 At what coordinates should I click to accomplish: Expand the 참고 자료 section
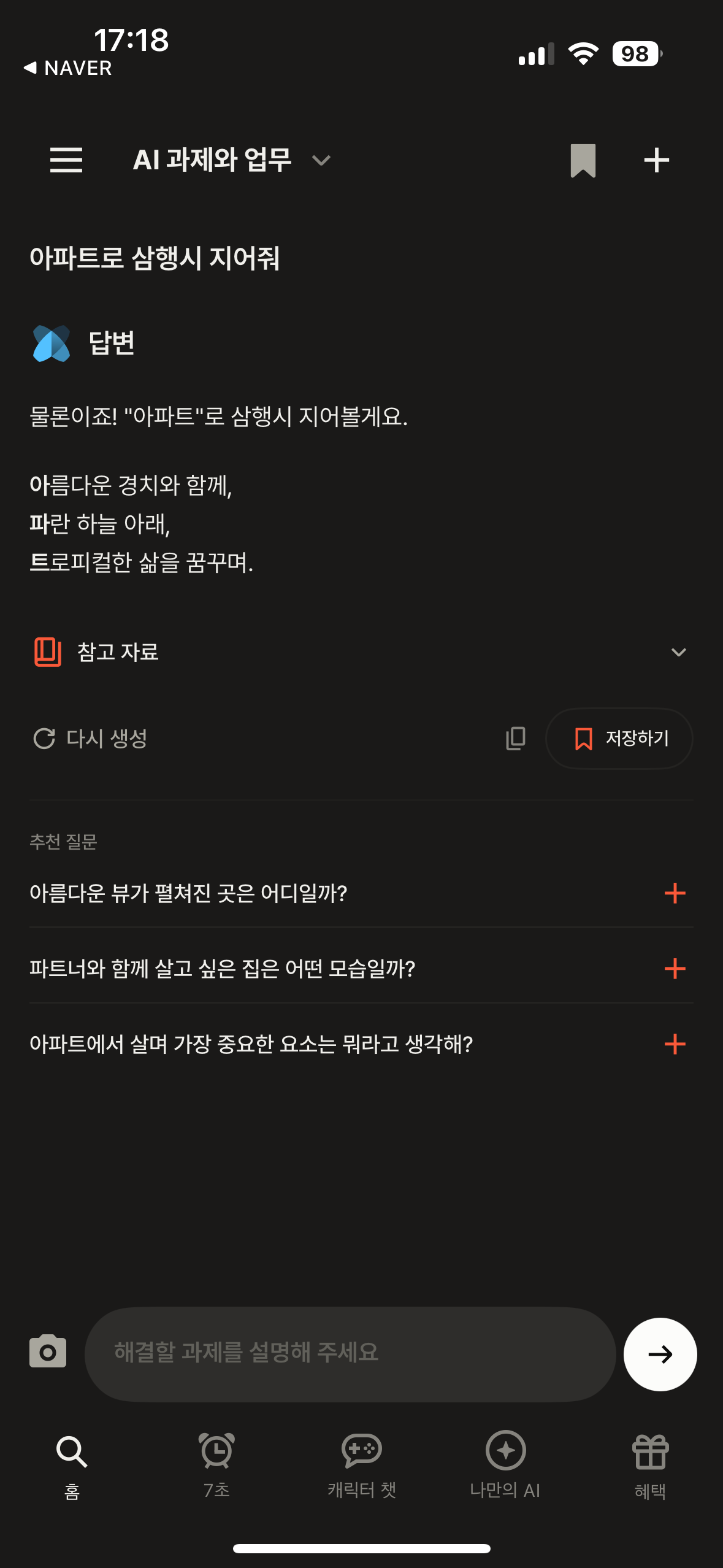tap(361, 651)
